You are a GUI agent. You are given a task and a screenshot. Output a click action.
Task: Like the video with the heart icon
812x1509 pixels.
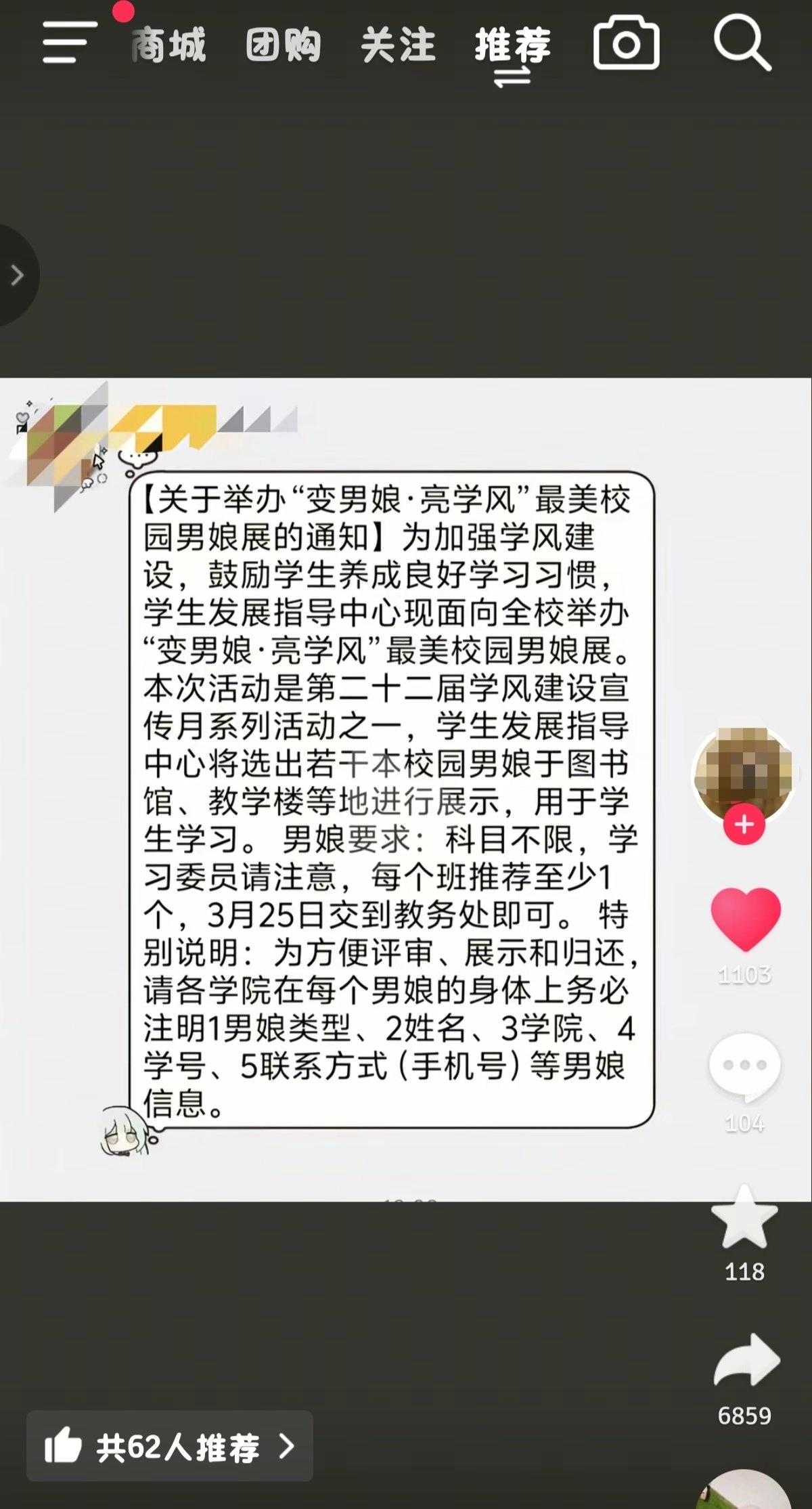(x=745, y=919)
